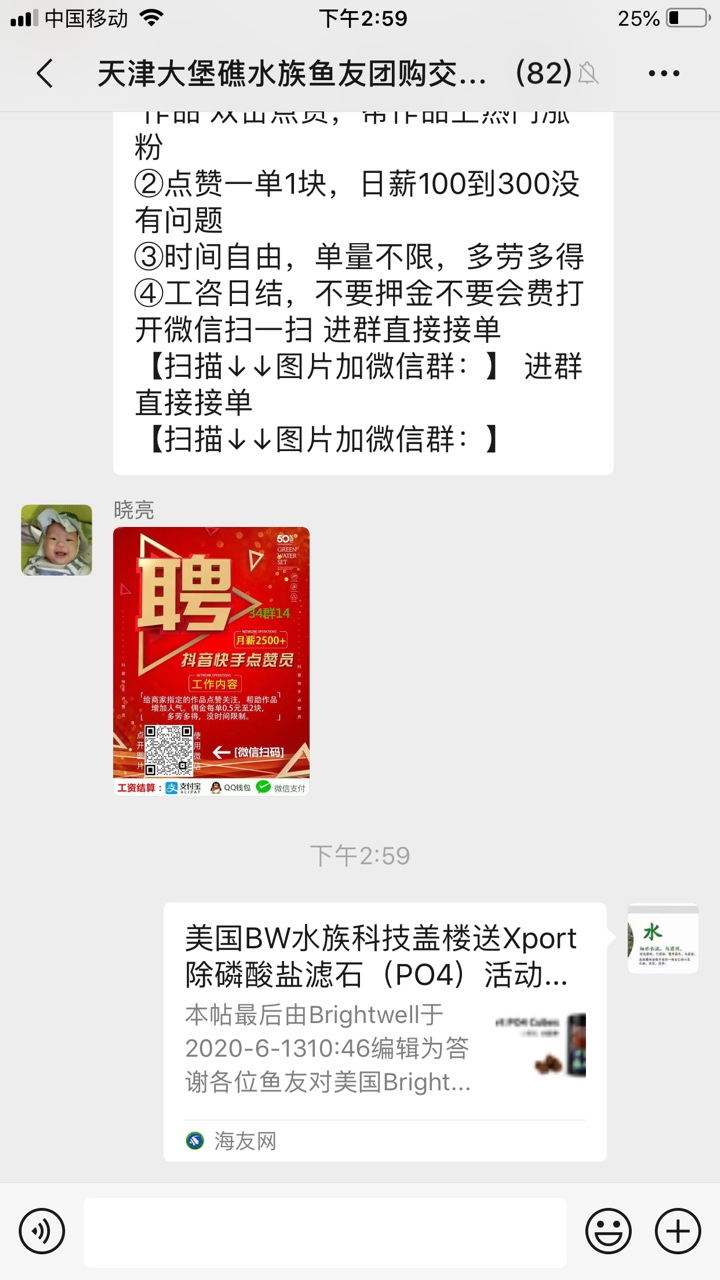The image size is (720, 1280).
Task: Open the plus attachment menu
Action: 677,1230
